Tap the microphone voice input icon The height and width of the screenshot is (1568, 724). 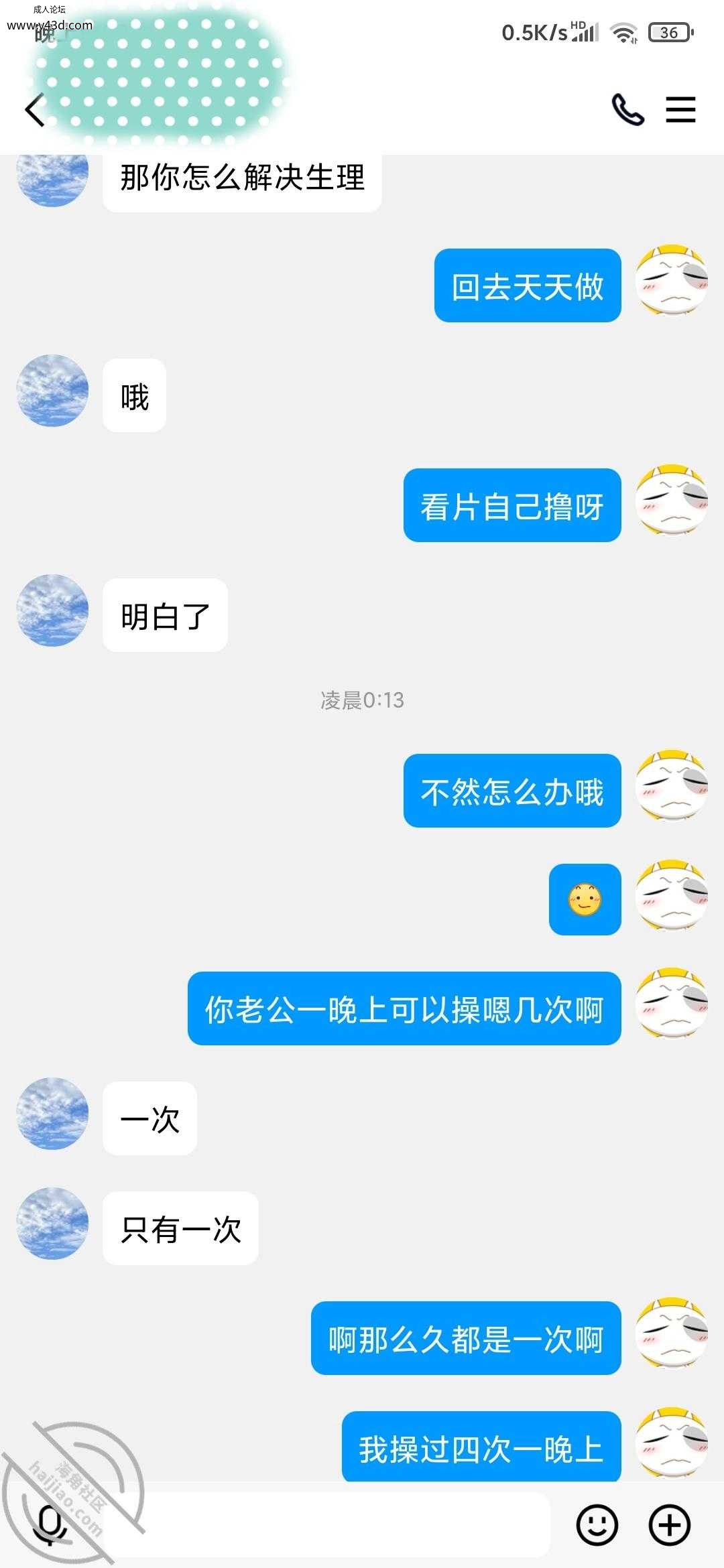(x=50, y=1525)
